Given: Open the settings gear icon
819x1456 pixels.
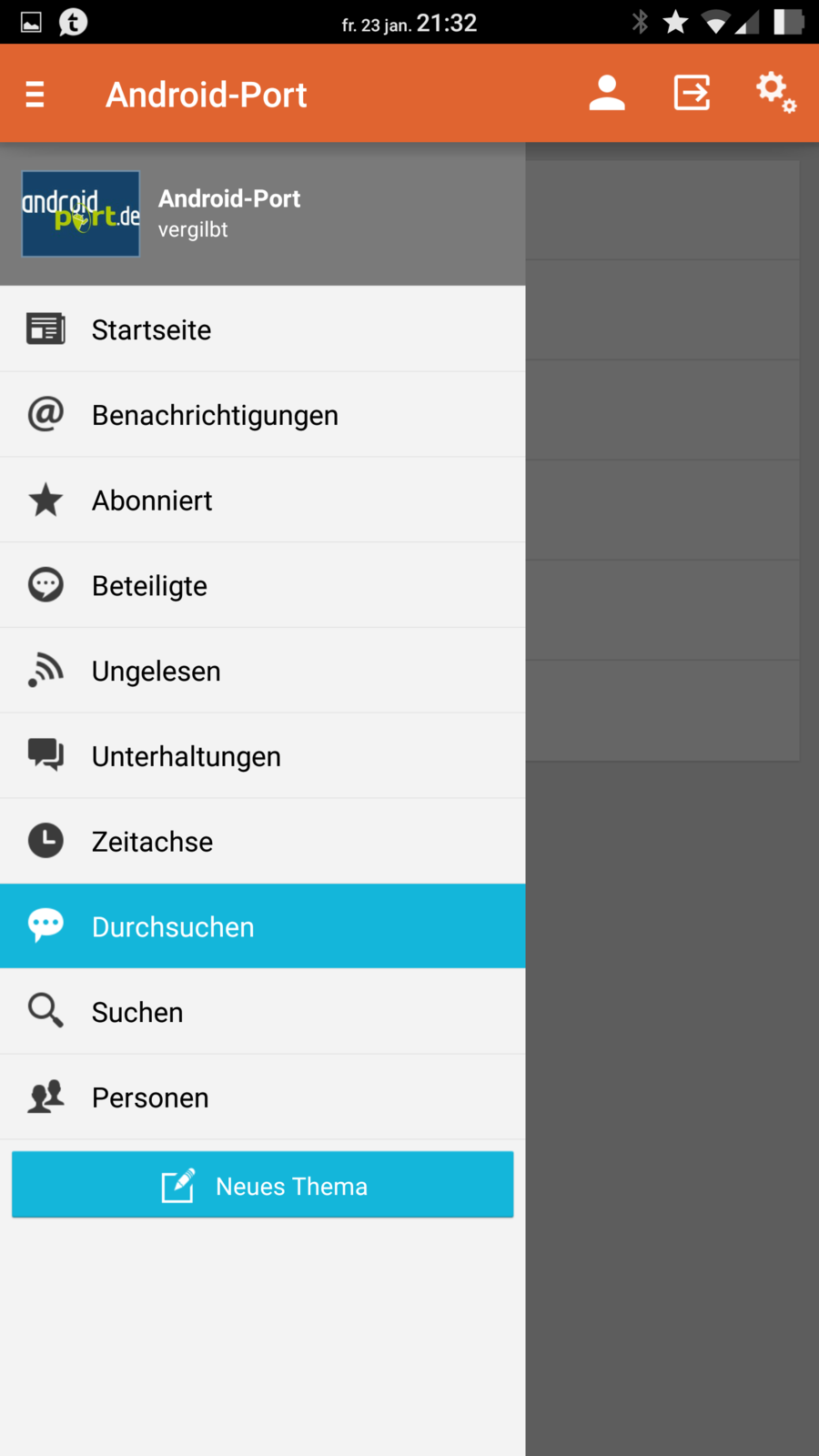Looking at the screenshot, I should click(775, 93).
